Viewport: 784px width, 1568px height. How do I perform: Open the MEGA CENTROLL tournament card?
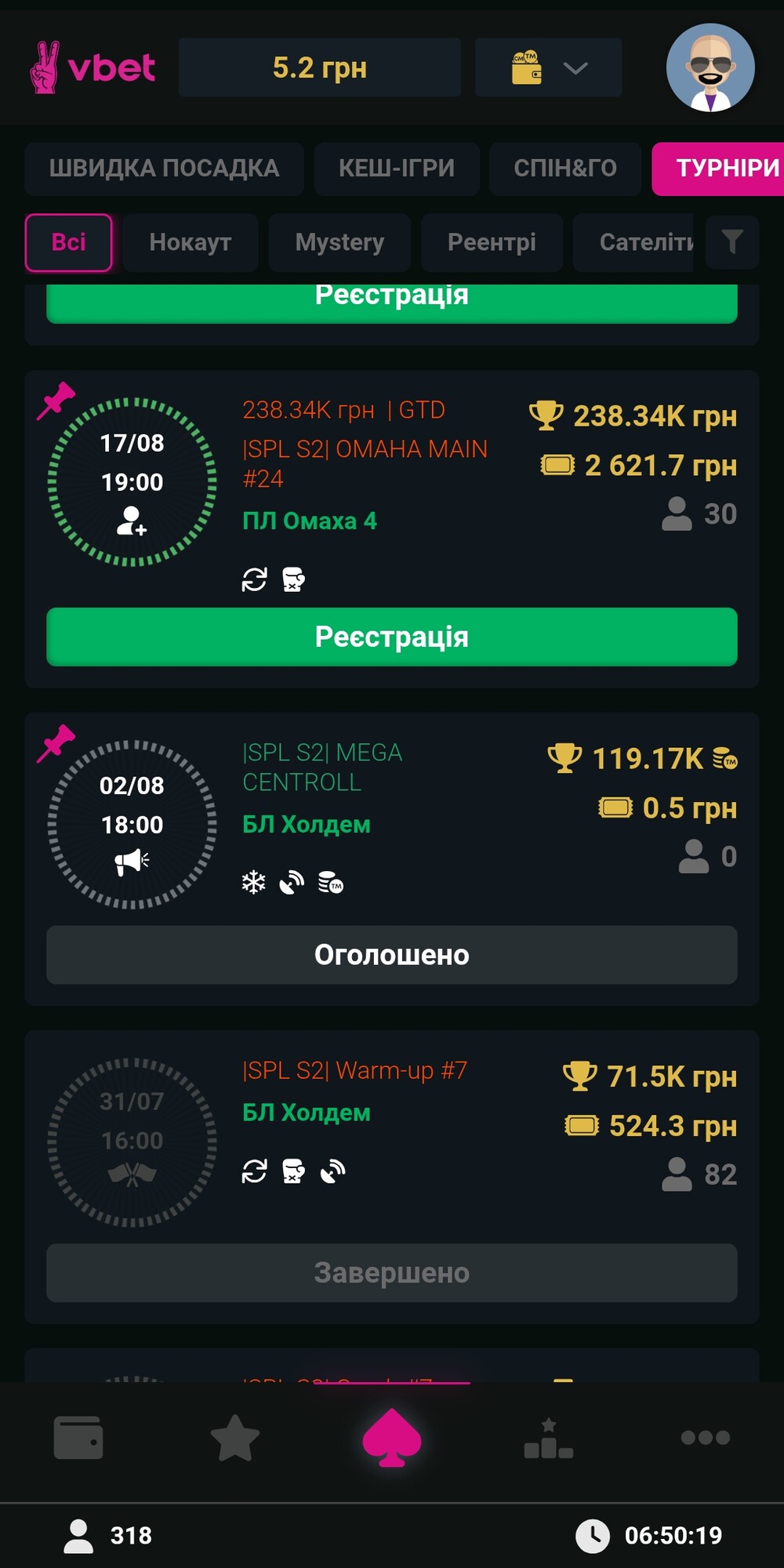[392, 859]
